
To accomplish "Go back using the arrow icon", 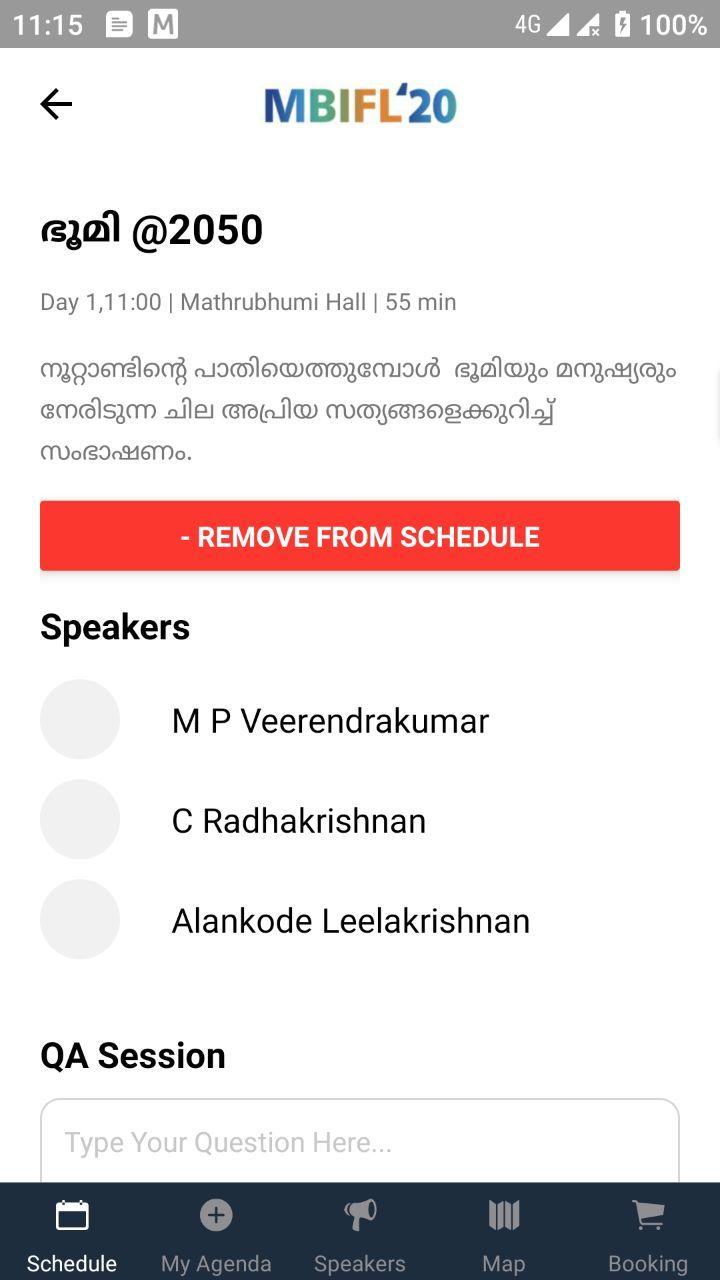I will (56, 104).
